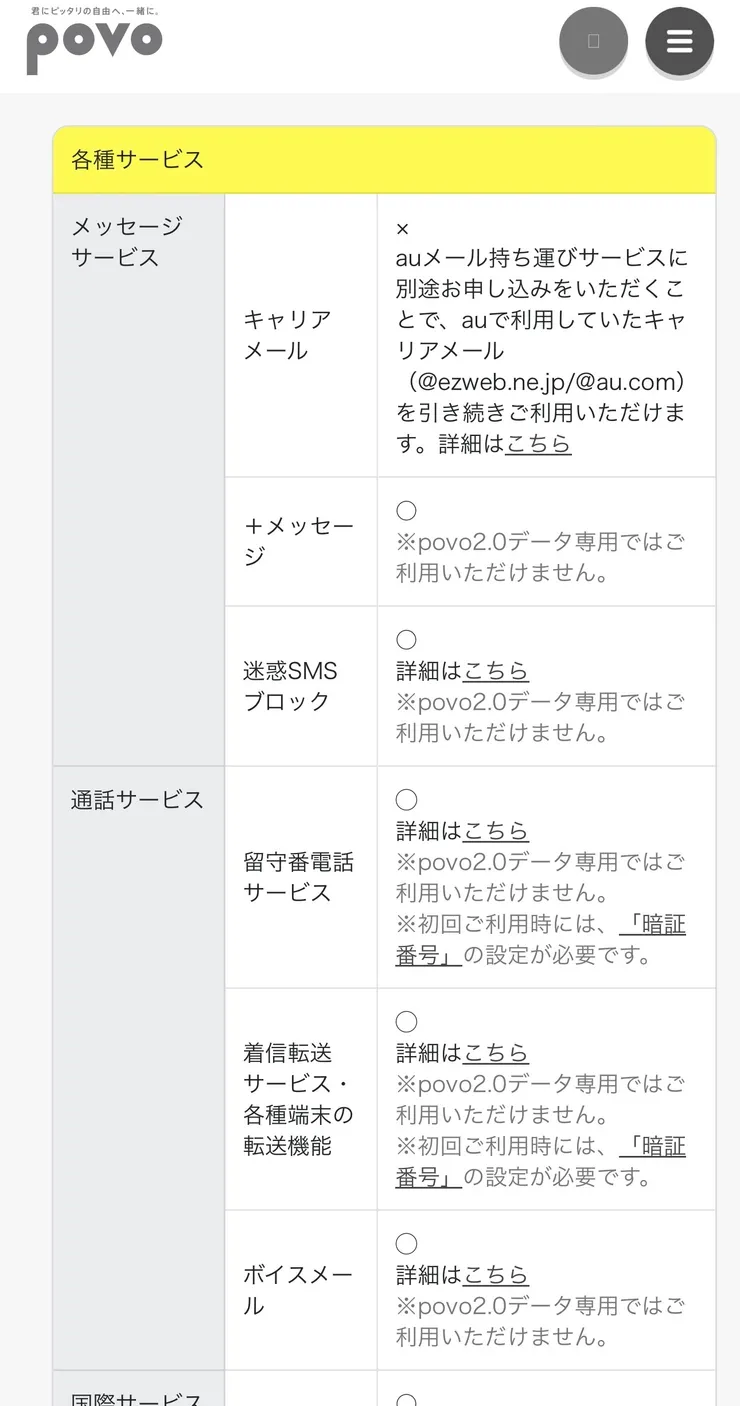Click the 暗証番号 link in the 留守番電話 row
Image resolution: width=740 pixels, height=1406 pixels.
[652, 923]
